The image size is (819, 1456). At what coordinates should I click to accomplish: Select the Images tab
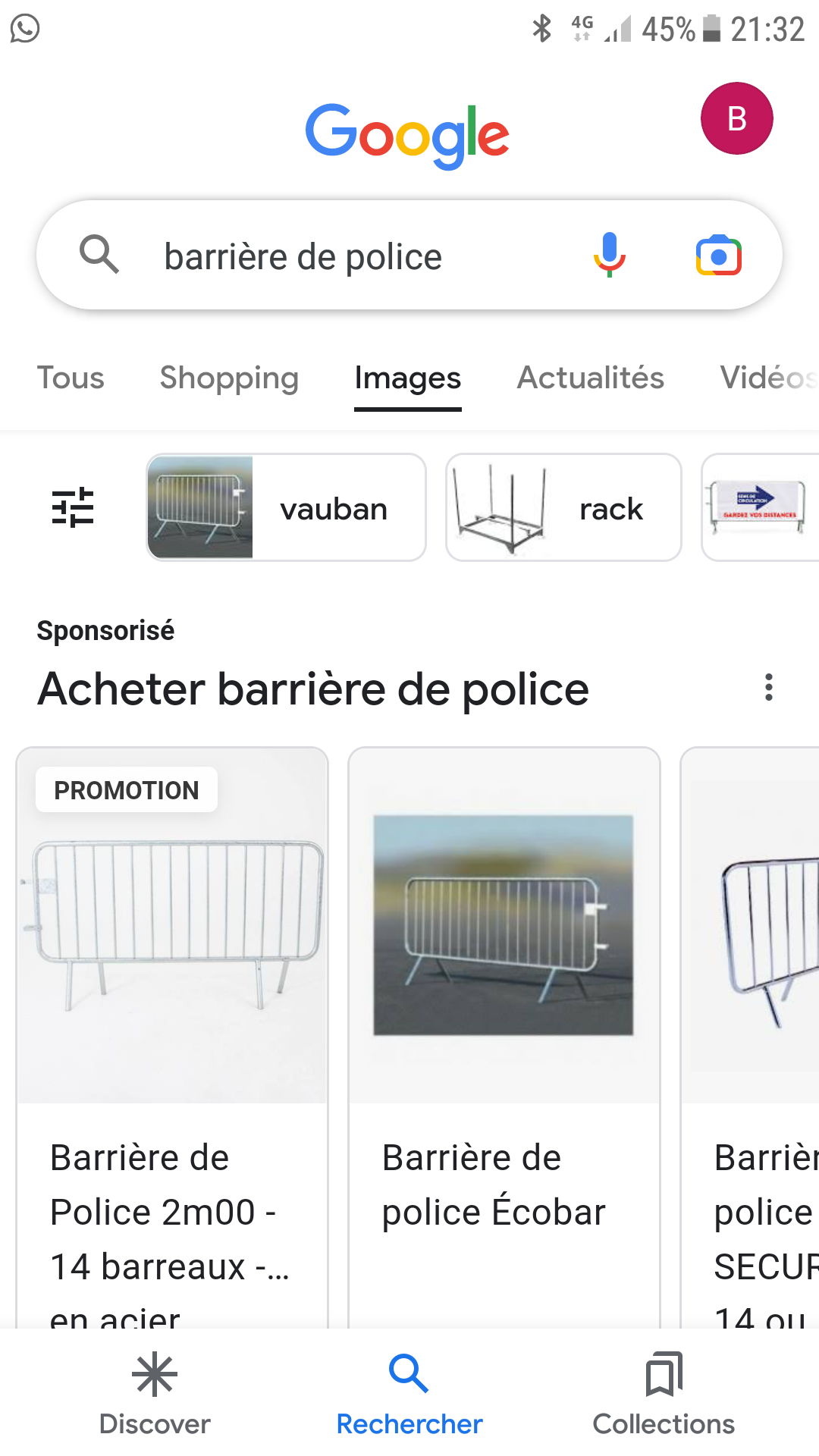point(407,378)
